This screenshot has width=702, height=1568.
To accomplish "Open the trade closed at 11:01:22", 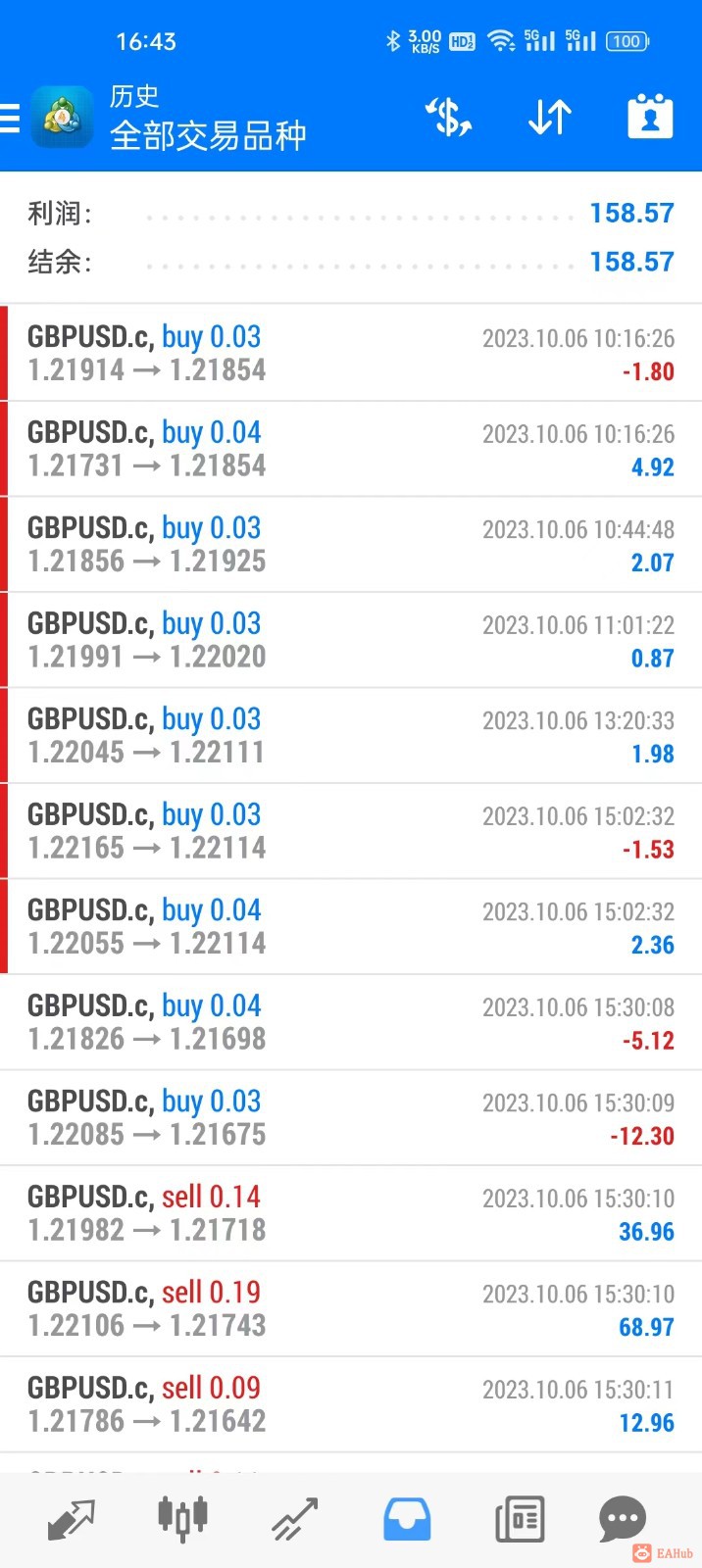I will point(351,640).
